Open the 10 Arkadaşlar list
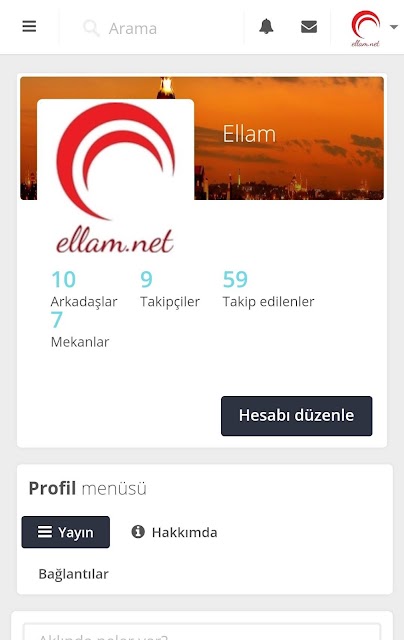404x640 pixels. tap(84, 289)
